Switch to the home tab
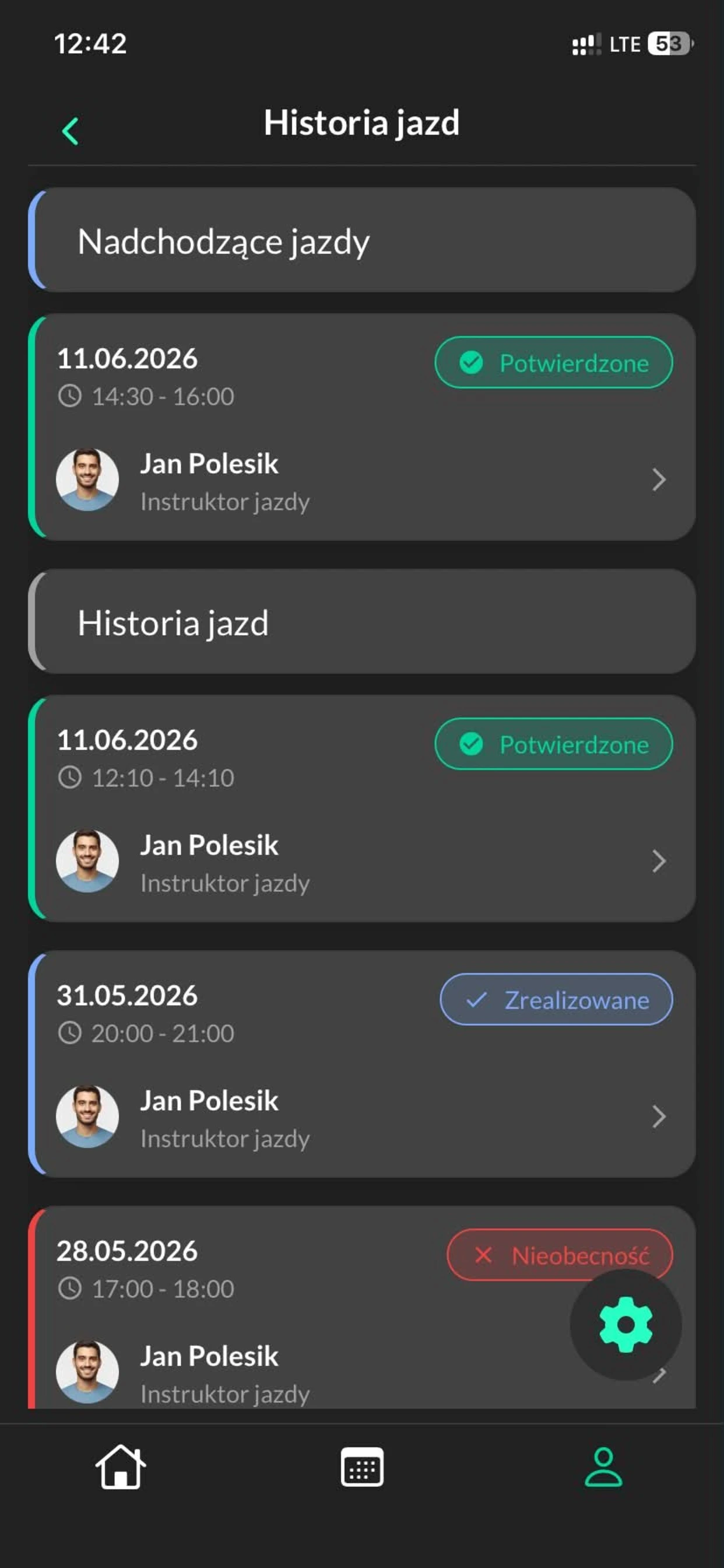Image resolution: width=724 pixels, height=1568 pixels. pos(121,1467)
